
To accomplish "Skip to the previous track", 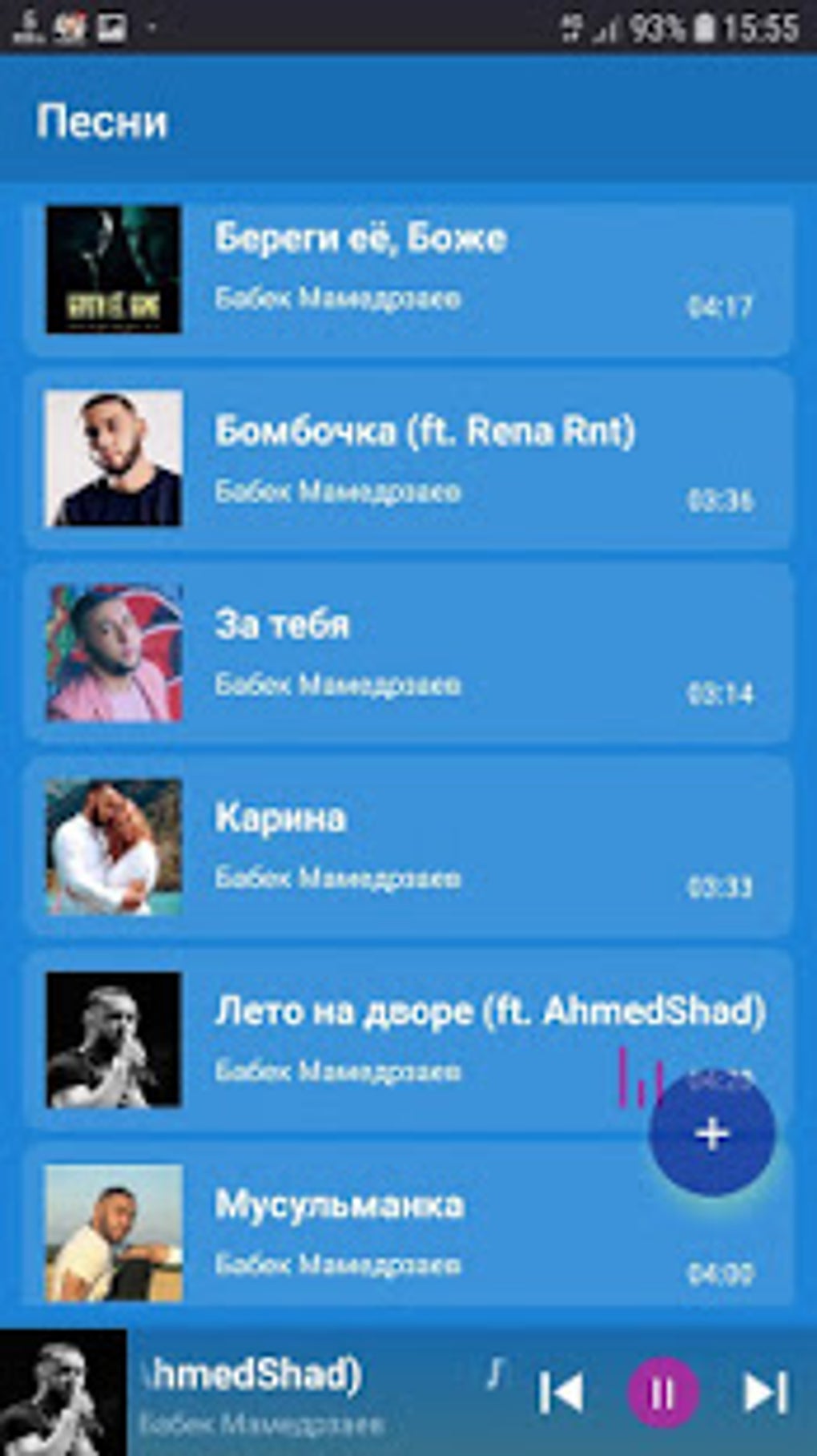I will pyautogui.click(x=561, y=1393).
